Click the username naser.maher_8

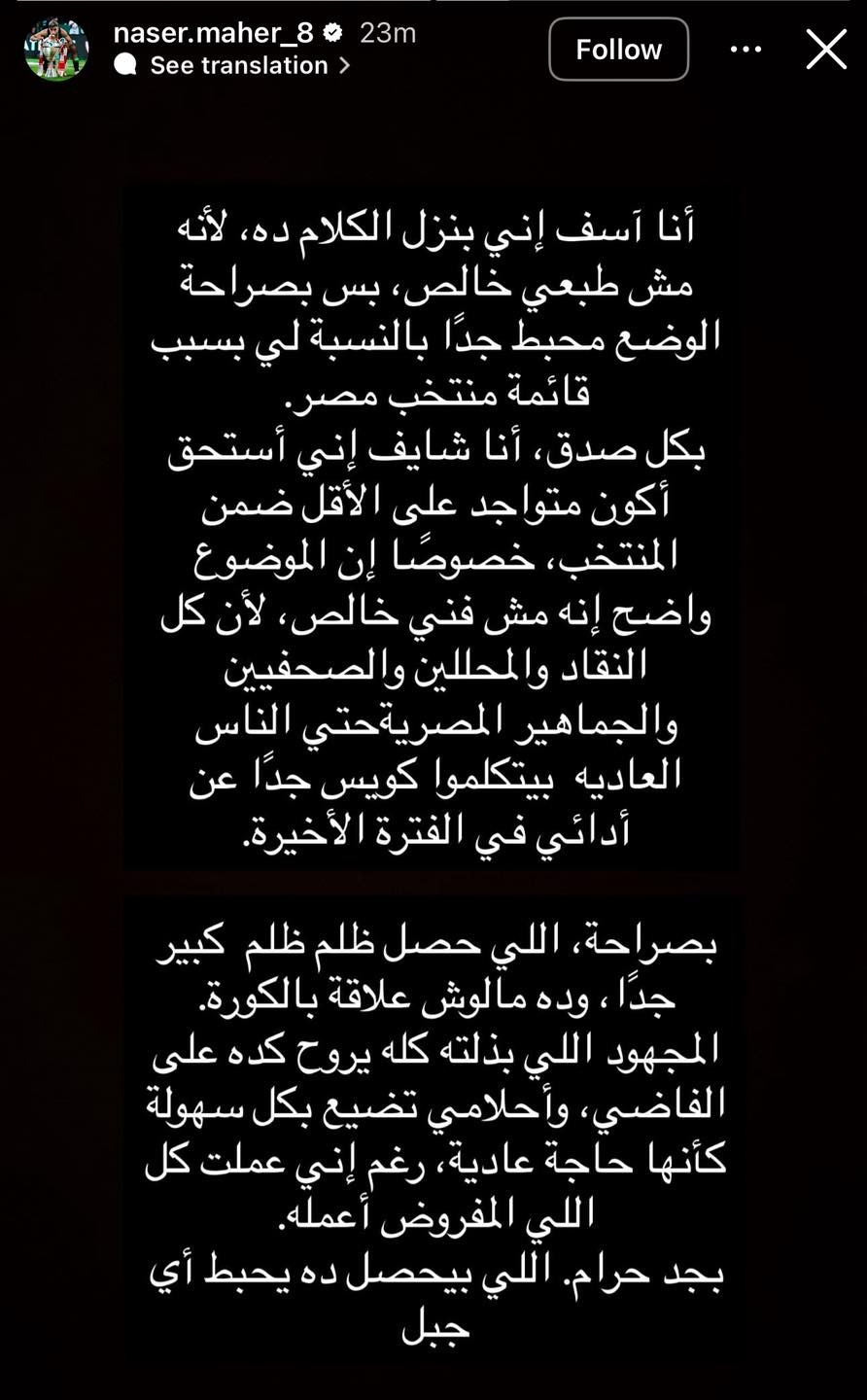pos(219,30)
